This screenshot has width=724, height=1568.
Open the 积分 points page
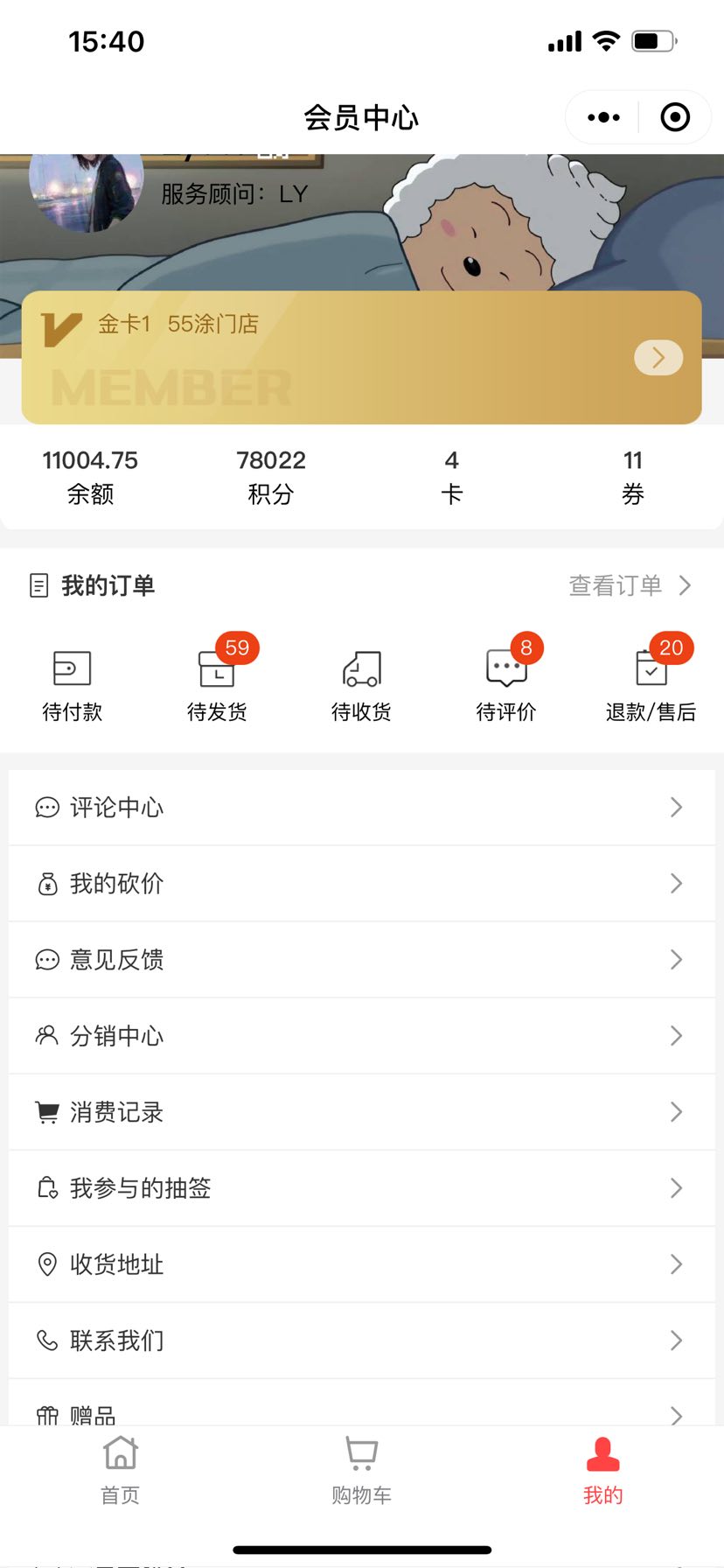pos(271,477)
